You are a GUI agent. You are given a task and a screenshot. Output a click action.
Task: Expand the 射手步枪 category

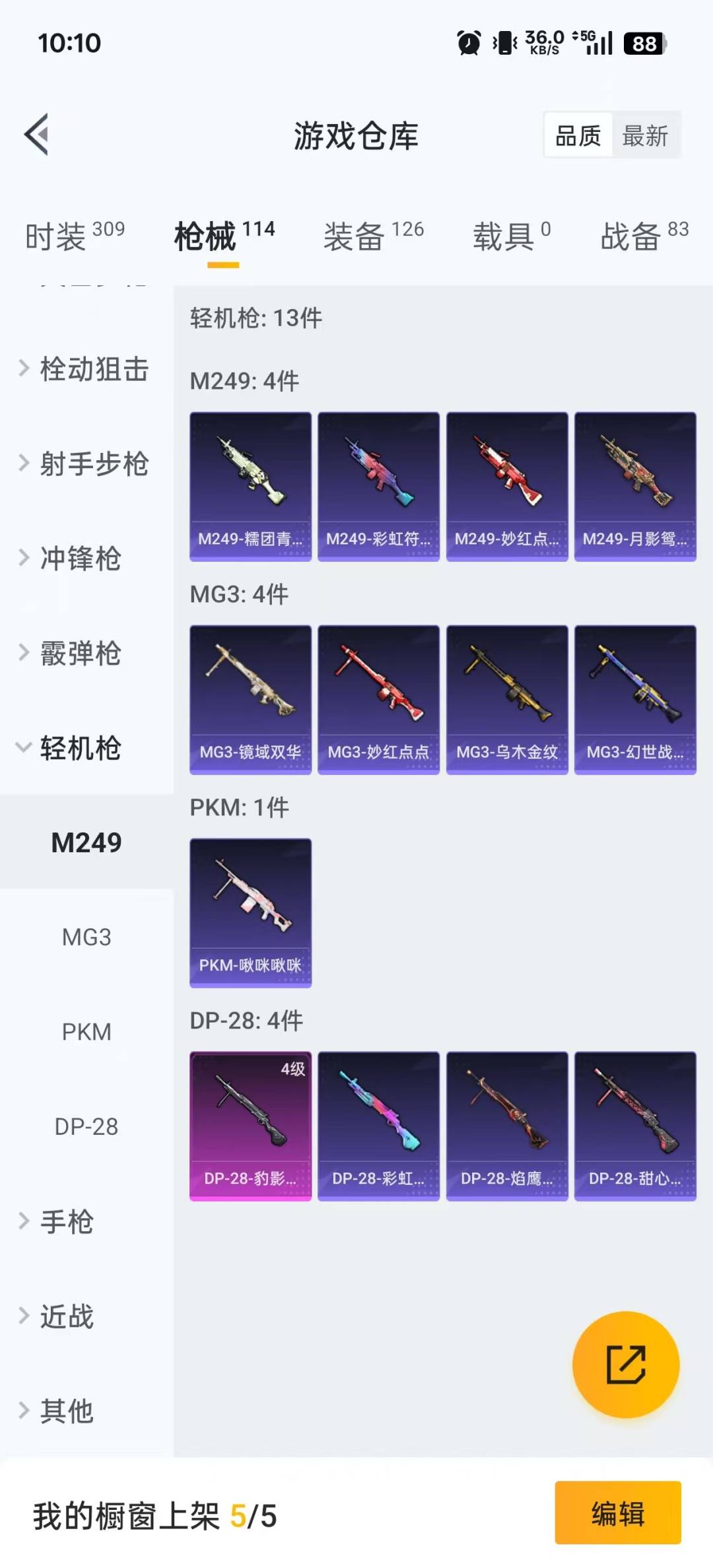tap(86, 463)
